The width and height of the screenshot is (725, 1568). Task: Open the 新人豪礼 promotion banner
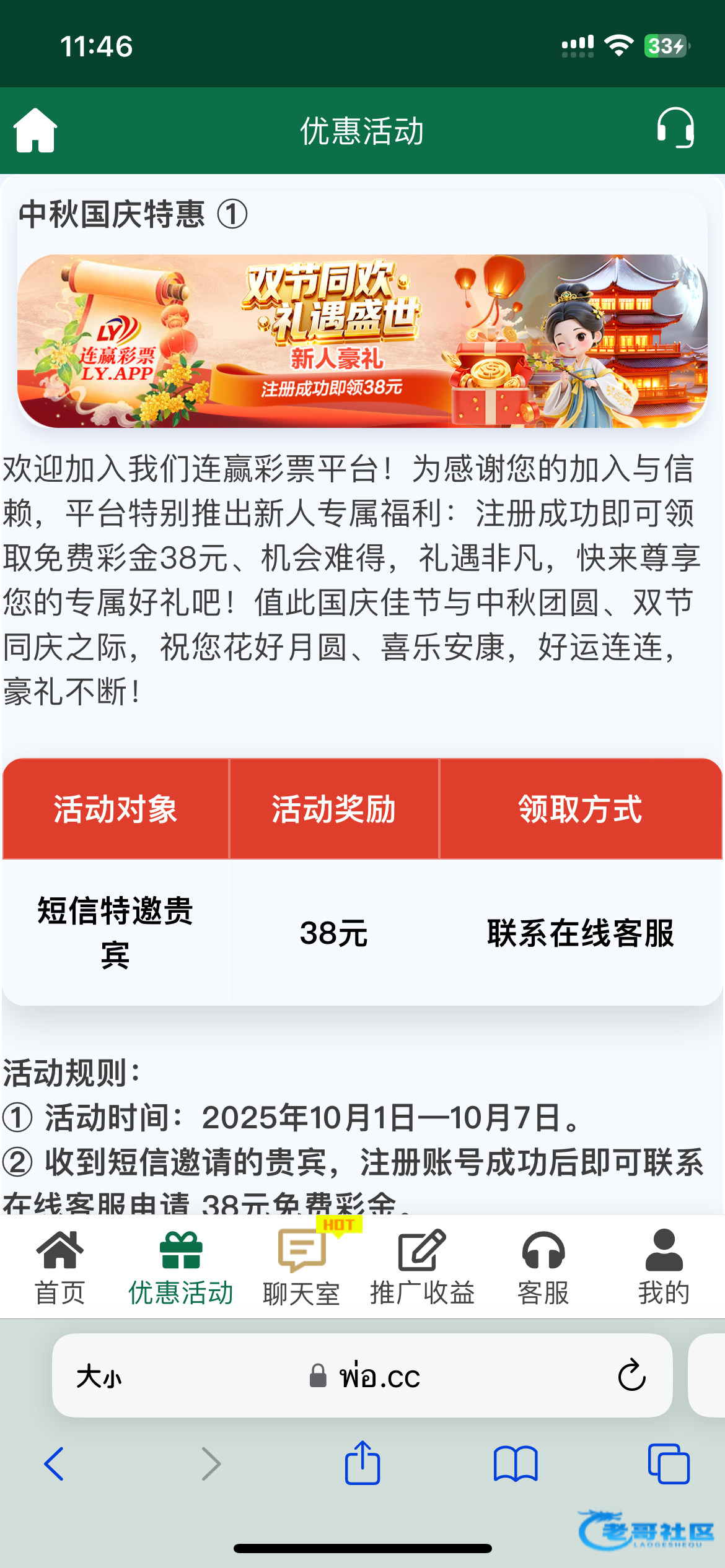pyautogui.click(x=362, y=341)
